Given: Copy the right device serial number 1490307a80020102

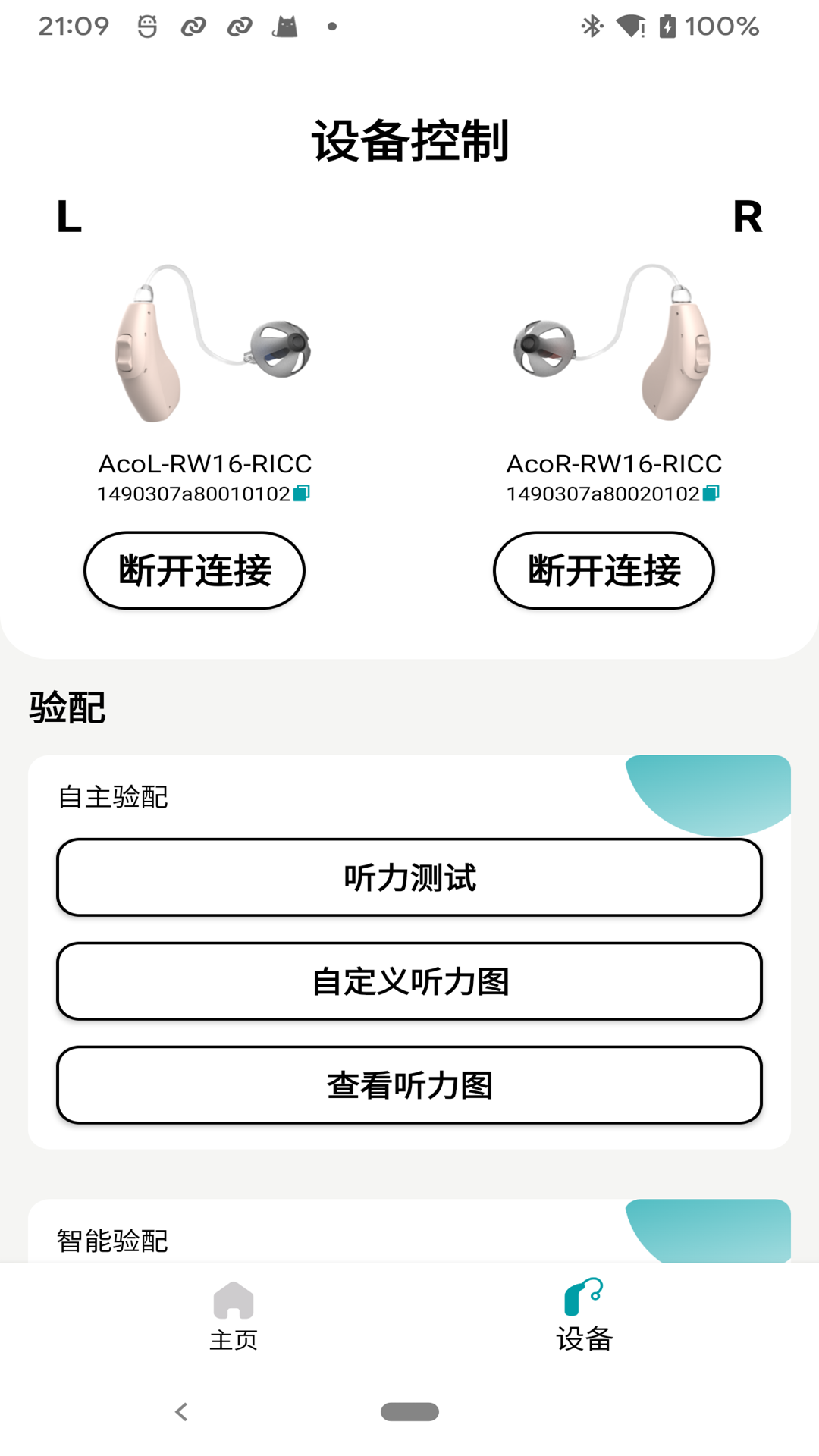Looking at the screenshot, I should coord(711,494).
